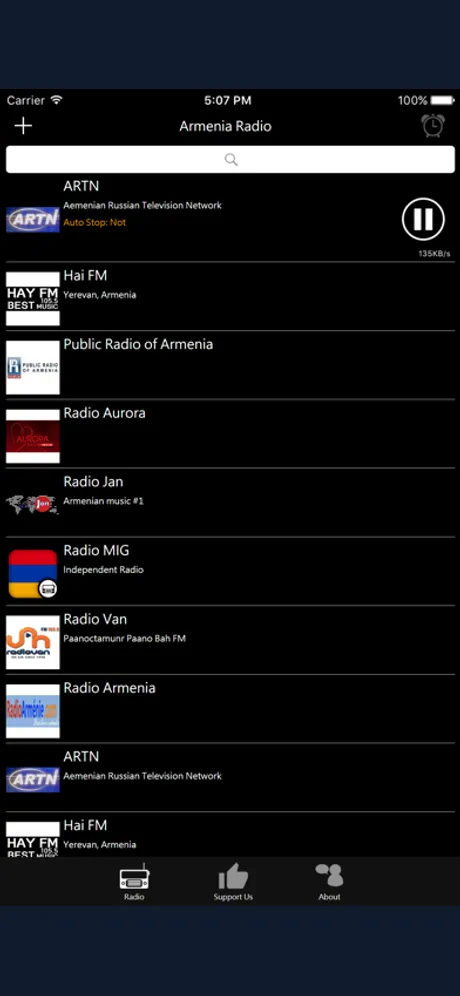Tap the station search field
460x996 pixels.
pos(230,159)
